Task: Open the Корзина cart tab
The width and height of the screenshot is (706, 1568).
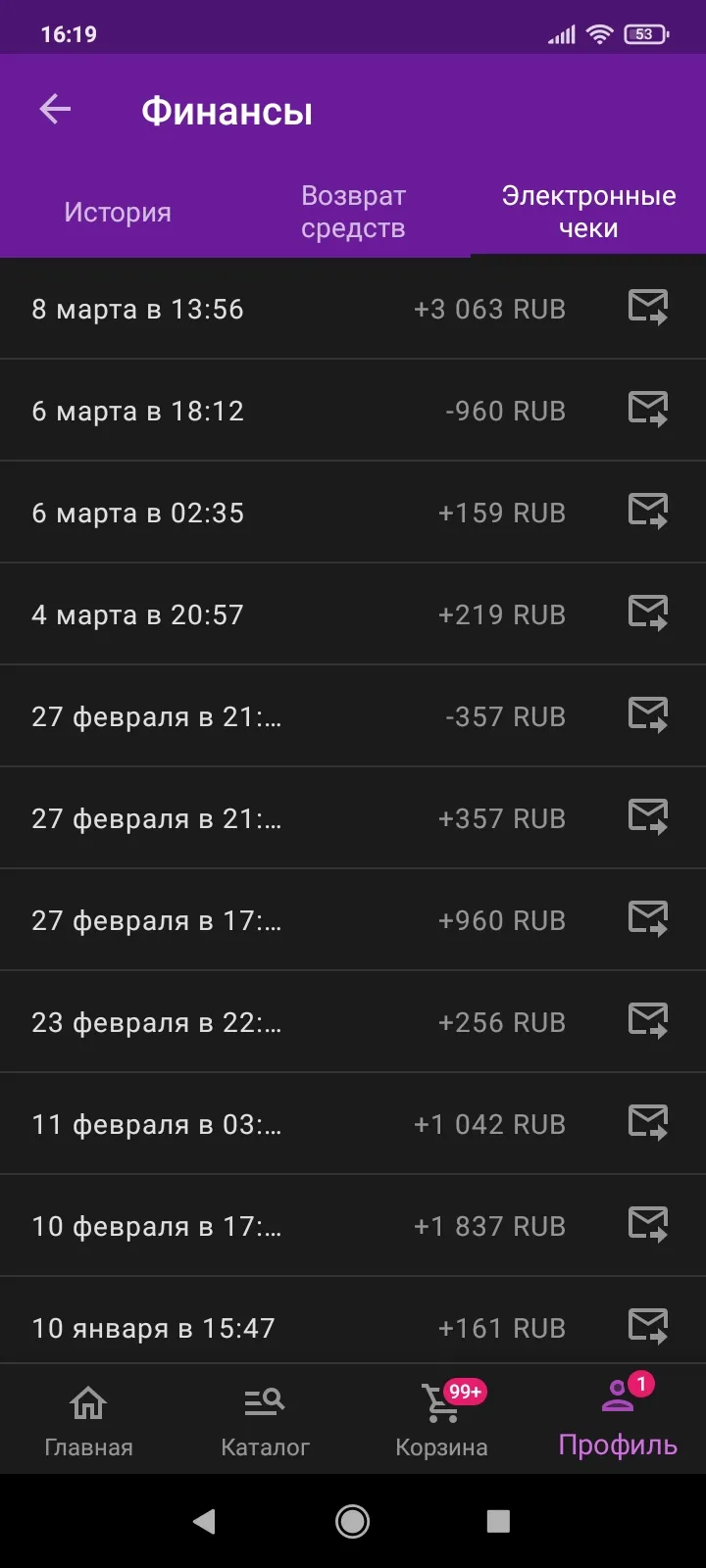Action: [x=441, y=1420]
